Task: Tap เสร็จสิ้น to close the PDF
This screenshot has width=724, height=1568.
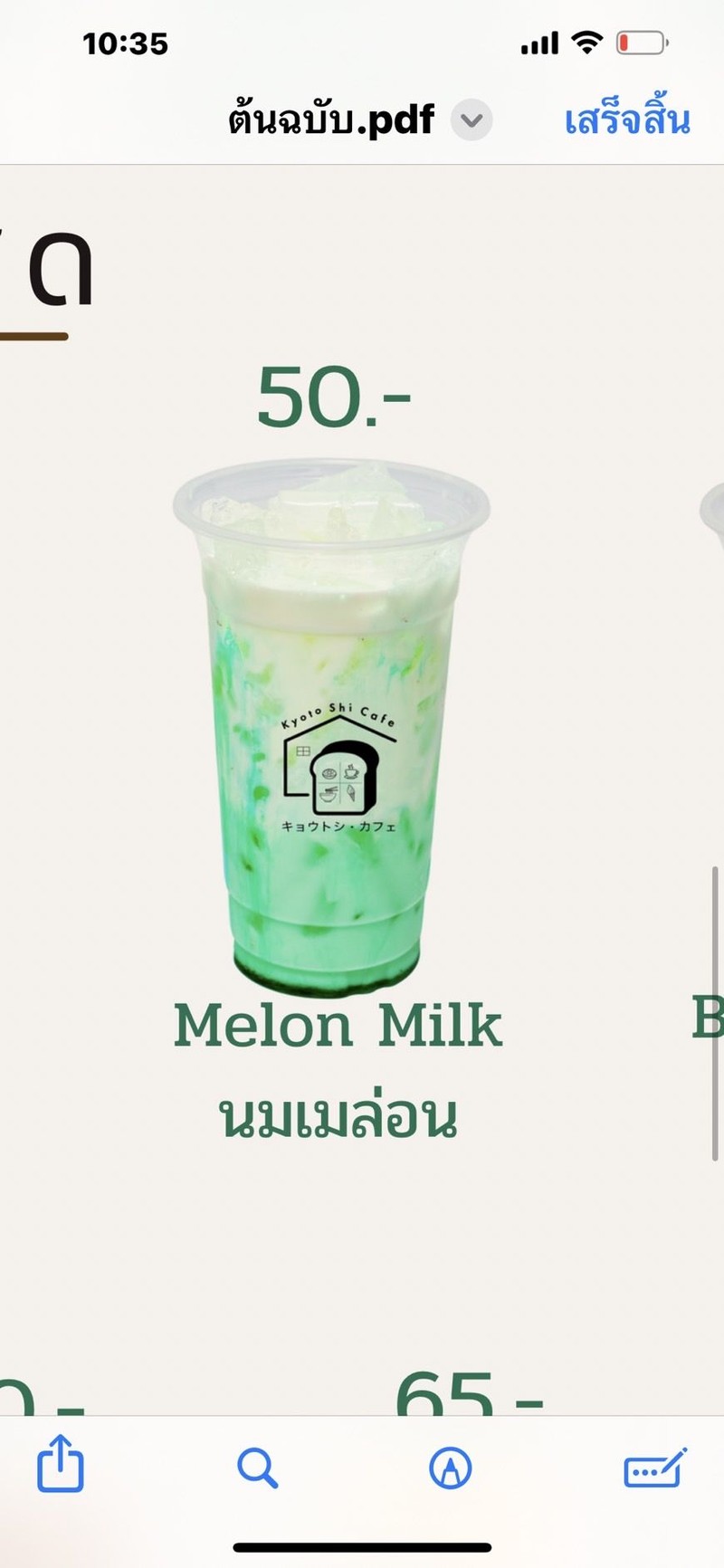Action: [x=627, y=120]
